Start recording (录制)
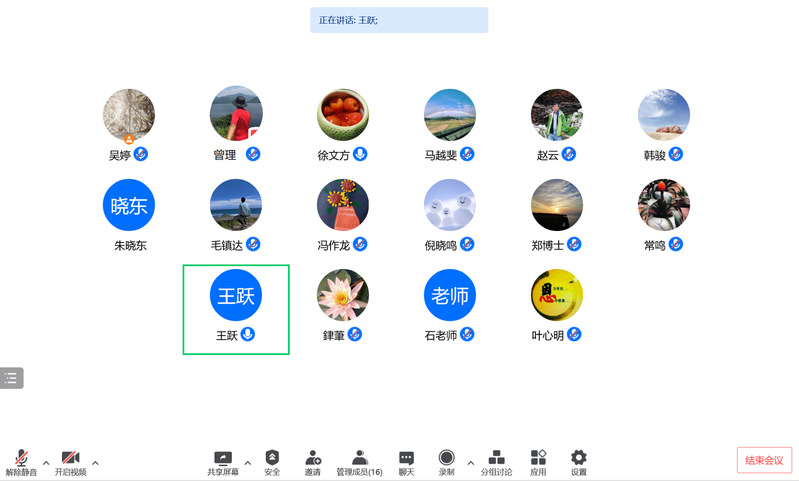This screenshot has height=481, width=799. (x=446, y=462)
